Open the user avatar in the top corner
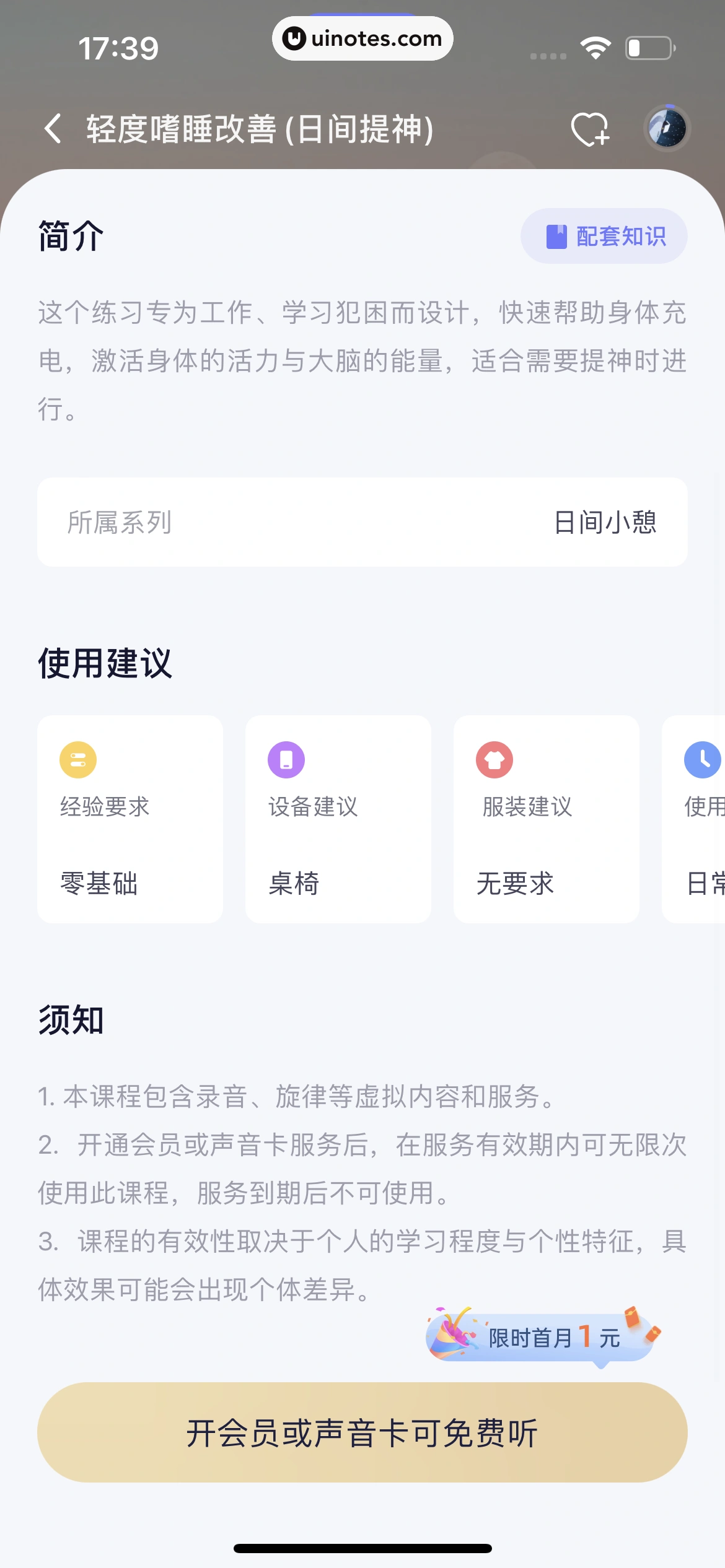This screenshot has height=1568, width=725. pos(667,129)
